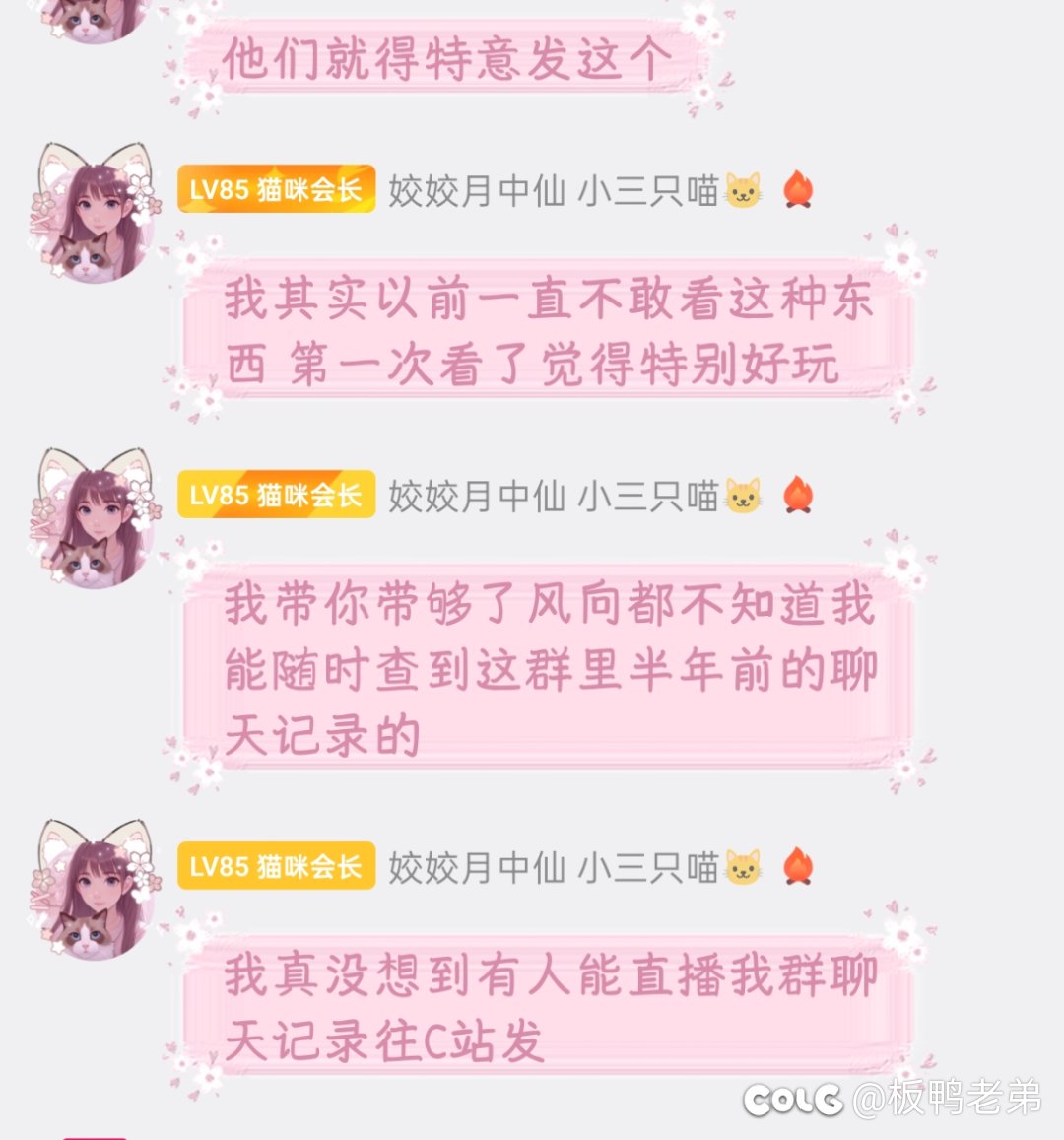View profile from avatar above 我真没想到有人 message
This screenshot has height=1140, width=1064.
point(95,890)
